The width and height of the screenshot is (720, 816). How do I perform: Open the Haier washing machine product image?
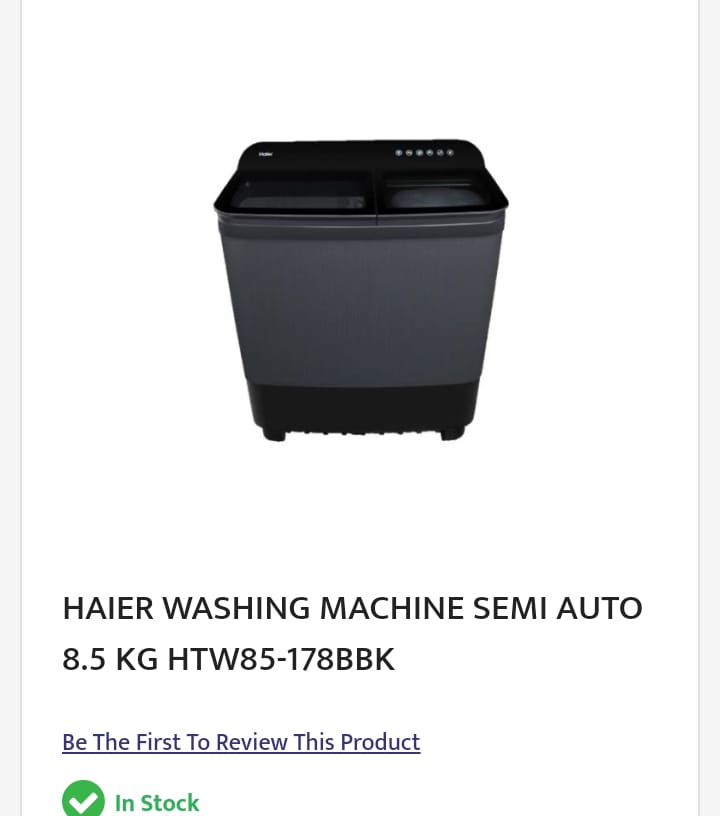tap(360, 290)
